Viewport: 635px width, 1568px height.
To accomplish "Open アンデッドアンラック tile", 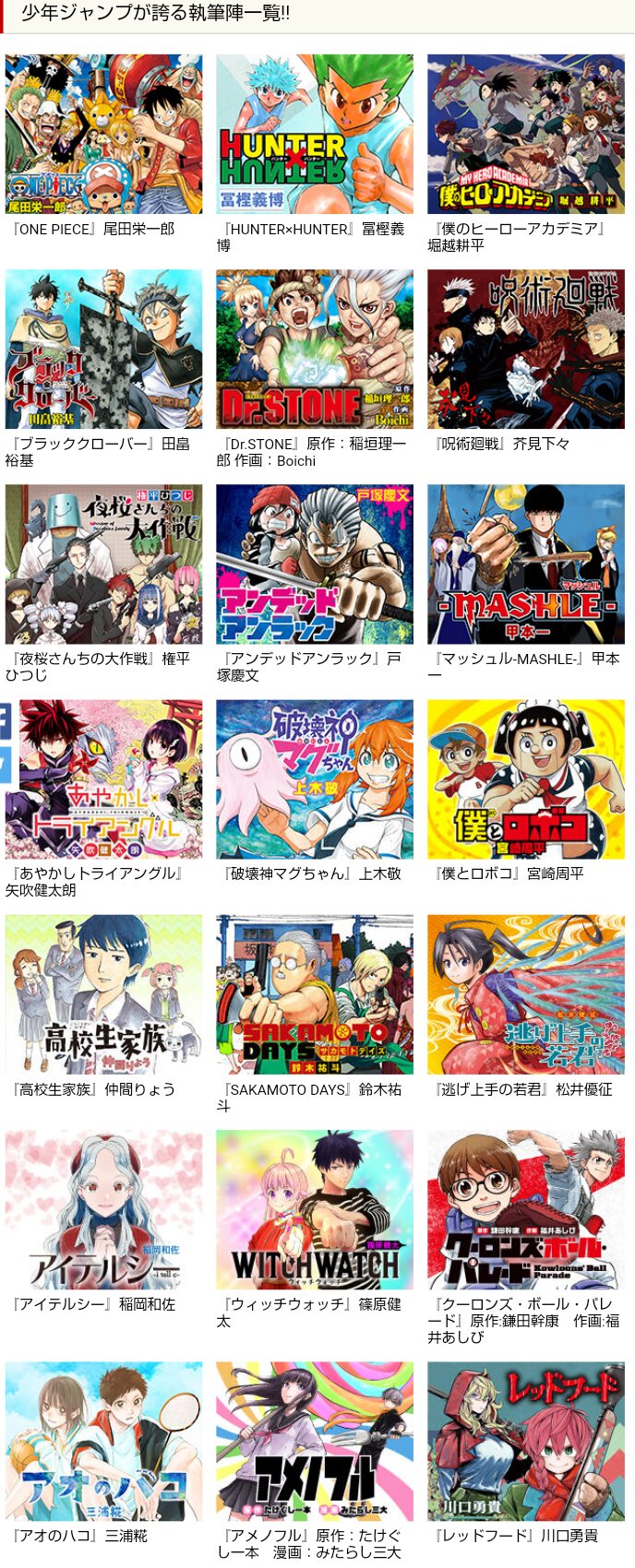I will click(315, 564).
